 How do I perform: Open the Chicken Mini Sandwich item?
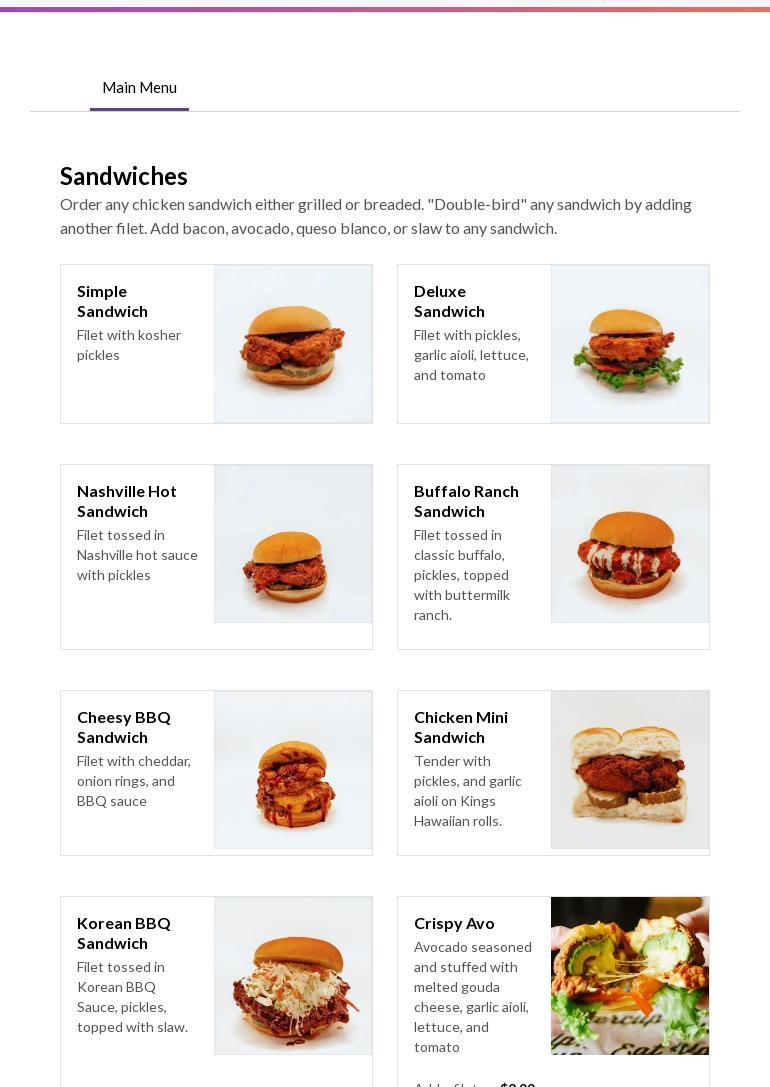553,772
